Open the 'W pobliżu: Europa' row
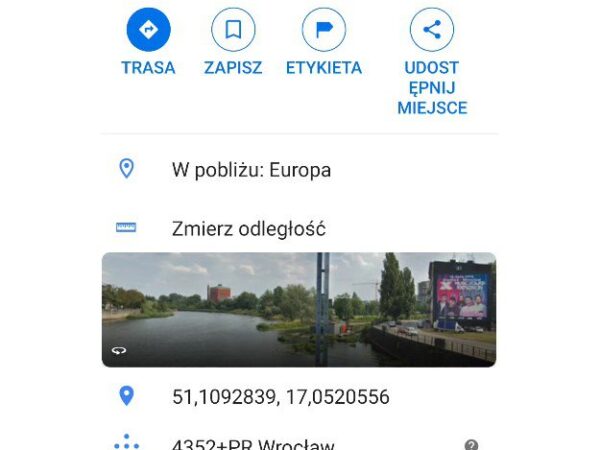This screenshot has height=450, width=600. click(251, 170)
